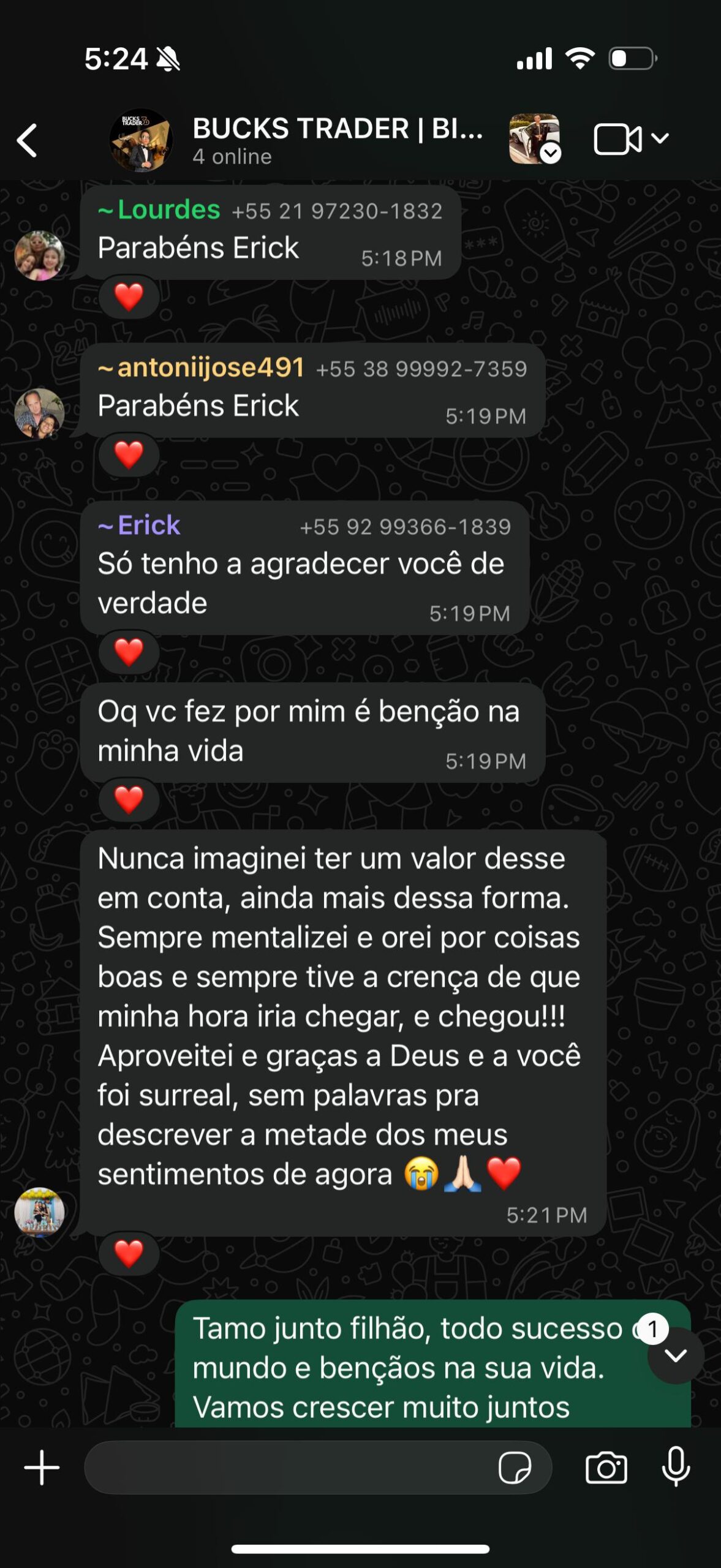Viewport: 721px width, 1568px height.
Task: Record a voice message with microphone
Action: [676, 1467]
